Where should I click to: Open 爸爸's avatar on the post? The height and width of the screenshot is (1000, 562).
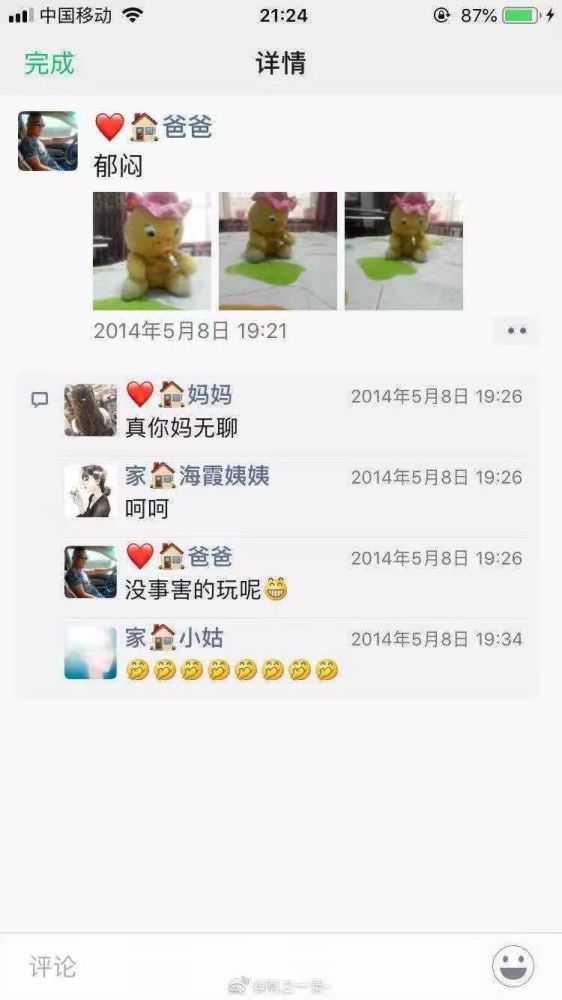[48, 142]
